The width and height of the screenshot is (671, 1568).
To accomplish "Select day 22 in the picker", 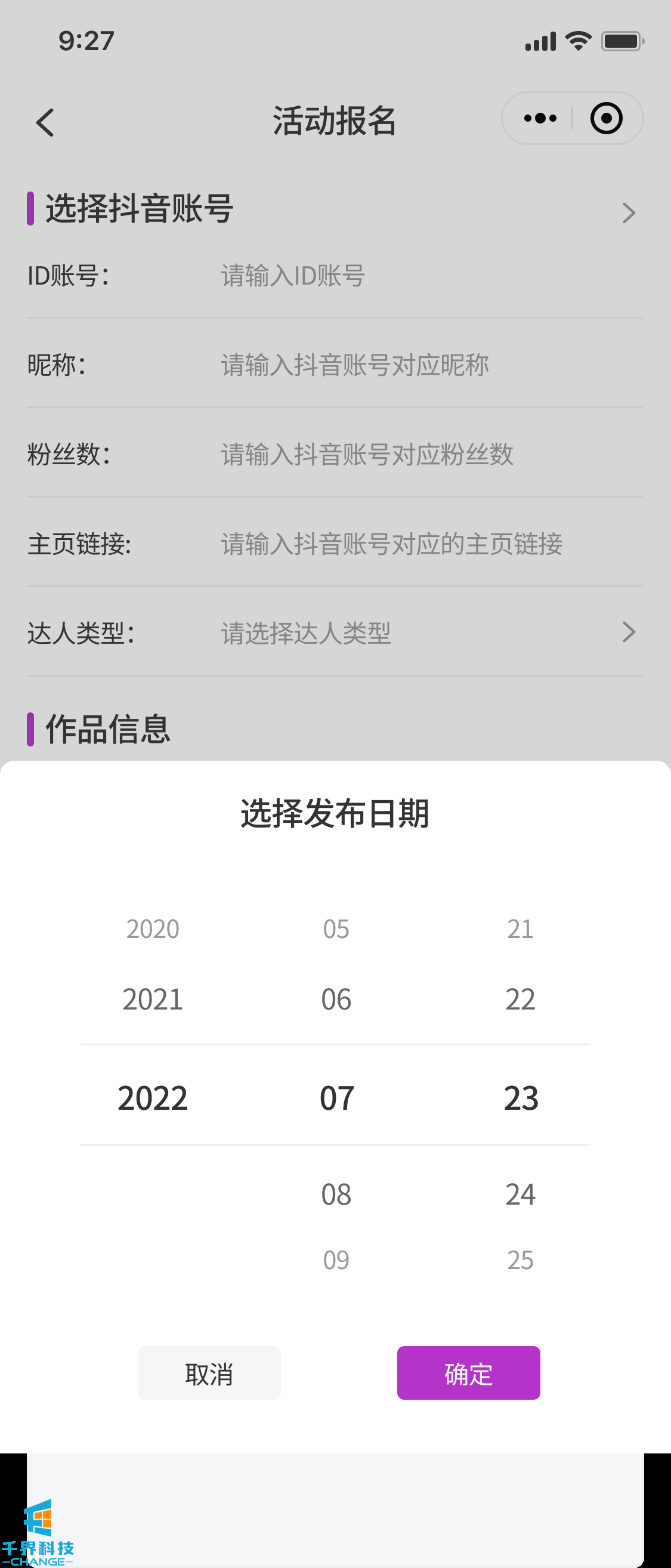I will pyautogui.click(x=520, y=999).
